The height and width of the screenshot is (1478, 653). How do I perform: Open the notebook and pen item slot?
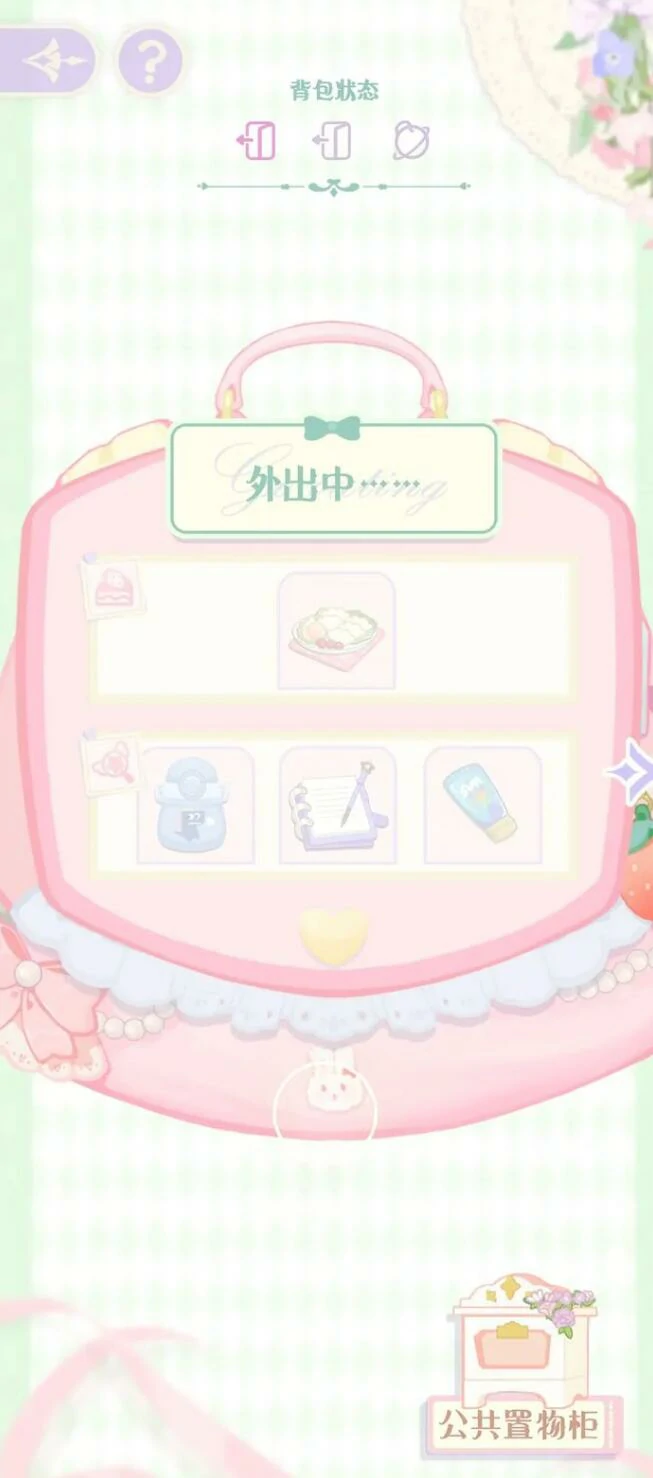pos(337,805)
